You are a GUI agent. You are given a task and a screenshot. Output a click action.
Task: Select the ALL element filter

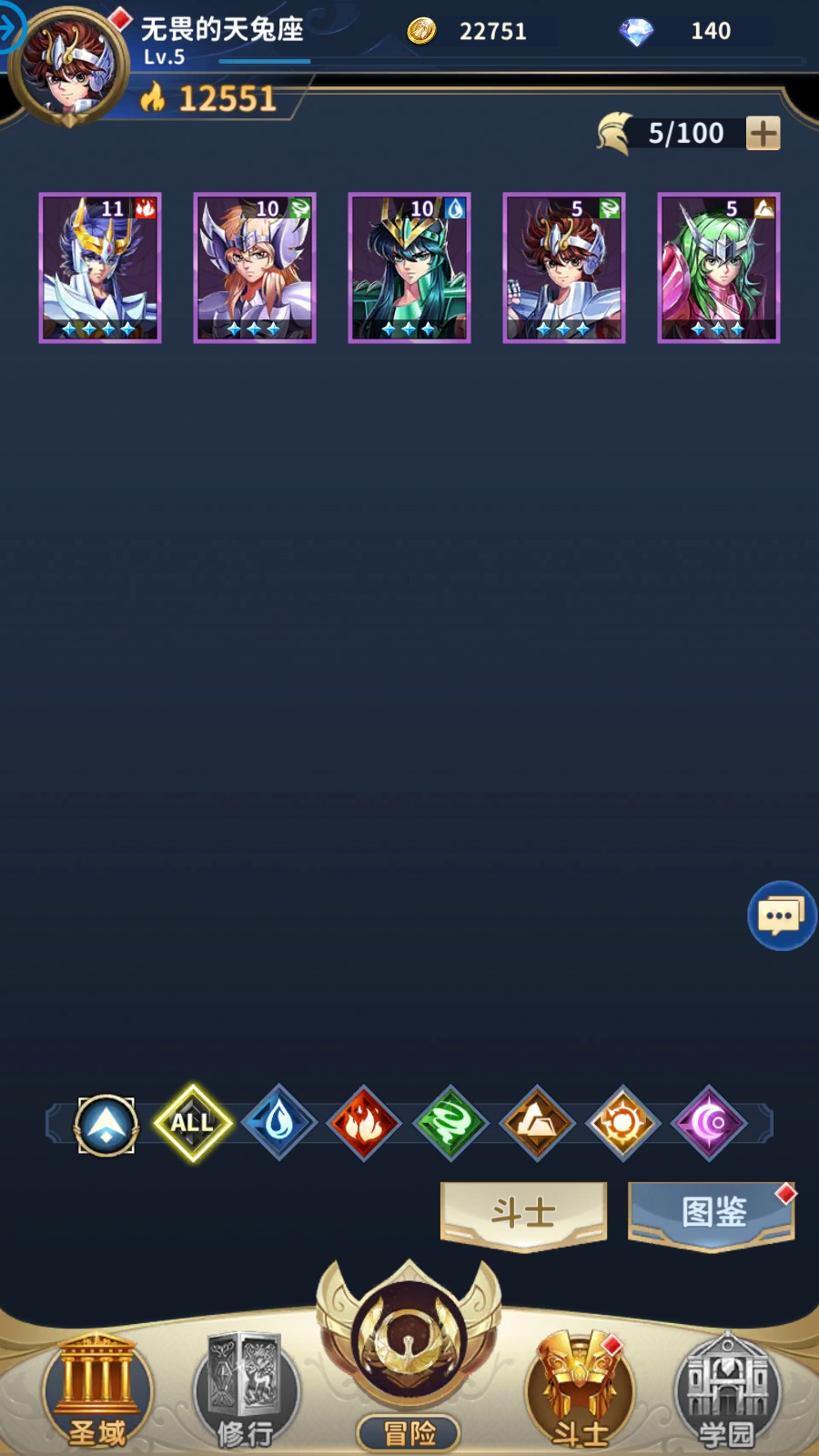pos(192,1123)
